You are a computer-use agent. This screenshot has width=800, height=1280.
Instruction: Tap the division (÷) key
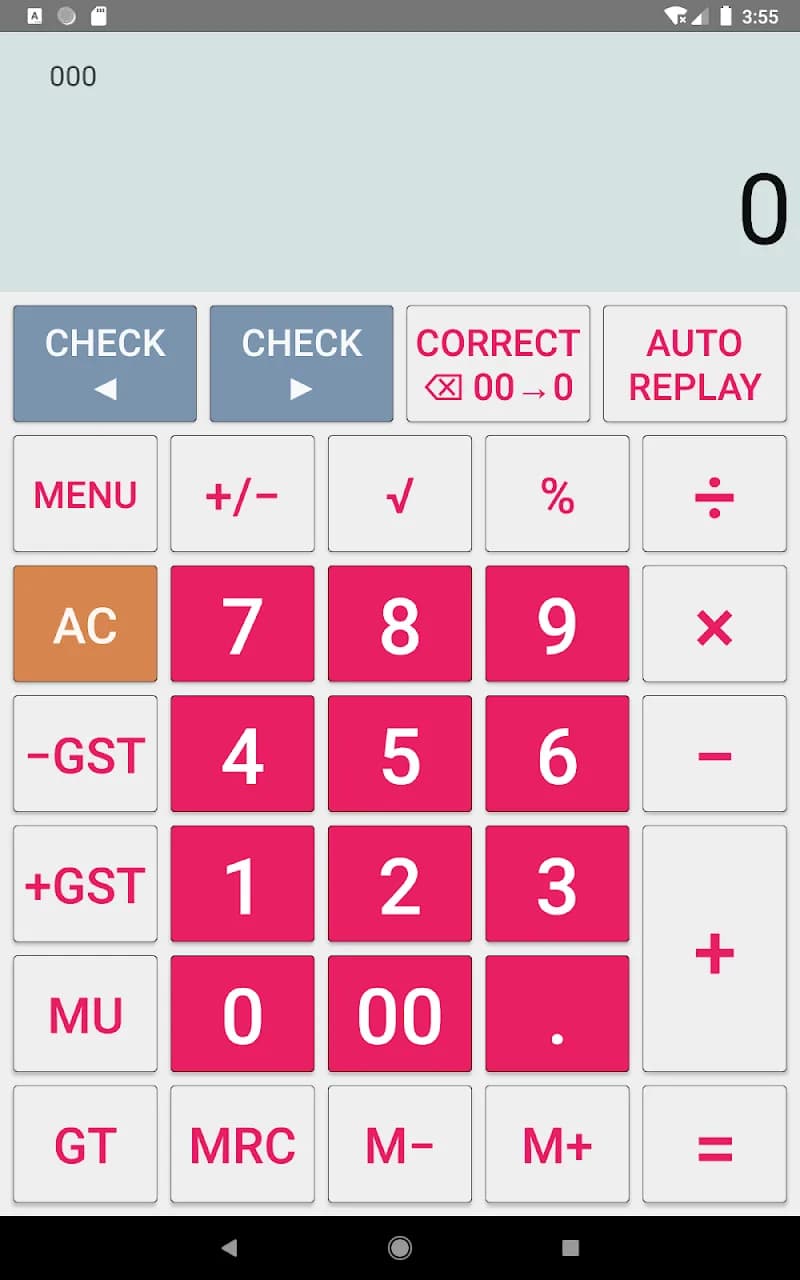(x=715, y=494)
